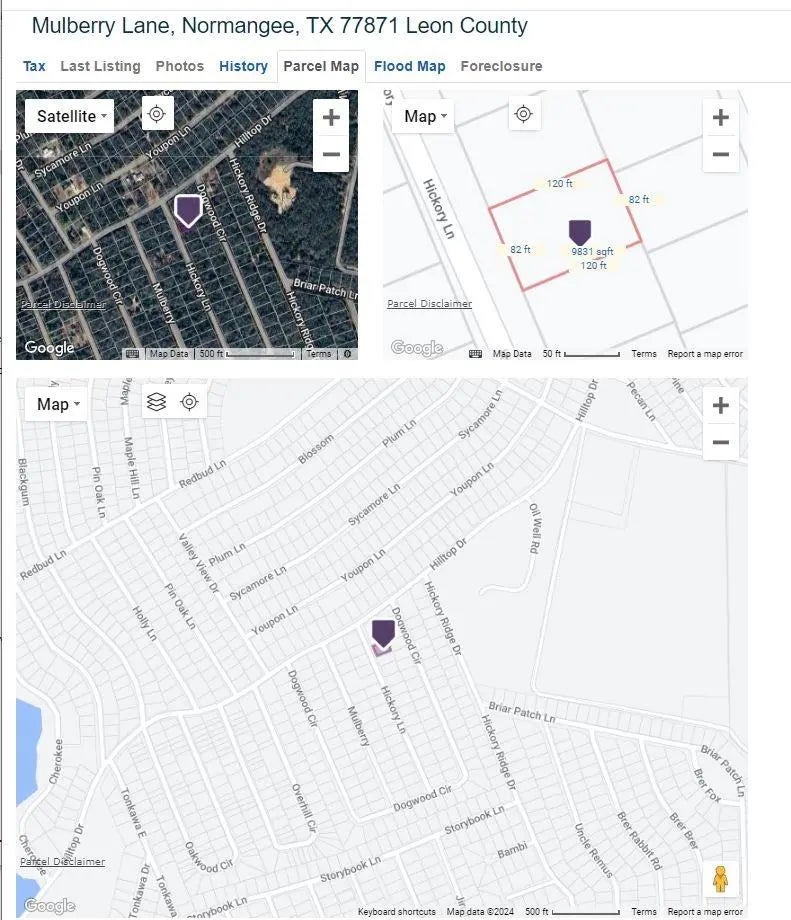This screenshot has width=791, height=920.
Task: Zoom out on the large street map
Action: click(x=720, y=442)
